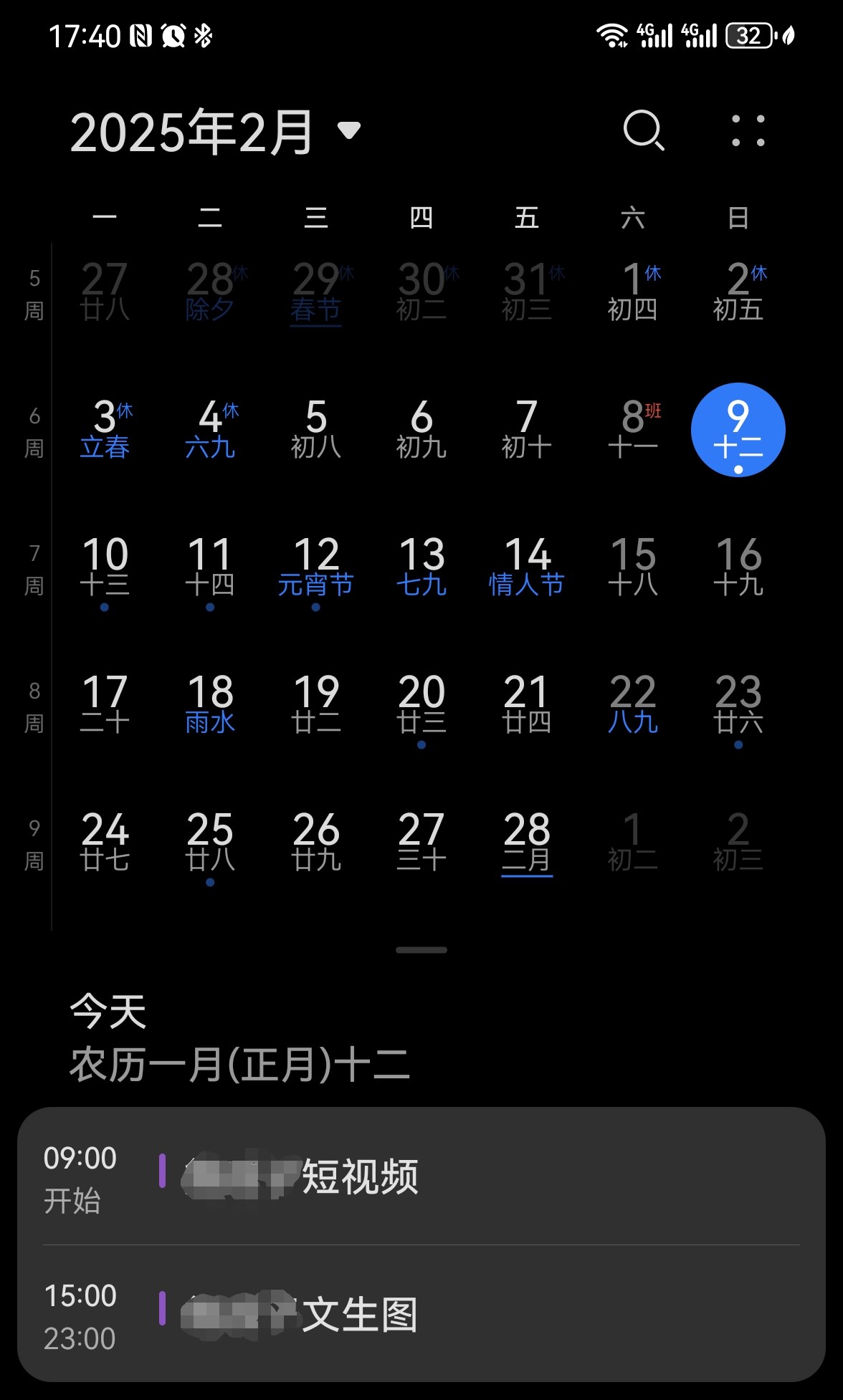Viewport: 843px width, 1400px height.
Task: Tap the Bluetooth status icon
Action: coord(203,33)
